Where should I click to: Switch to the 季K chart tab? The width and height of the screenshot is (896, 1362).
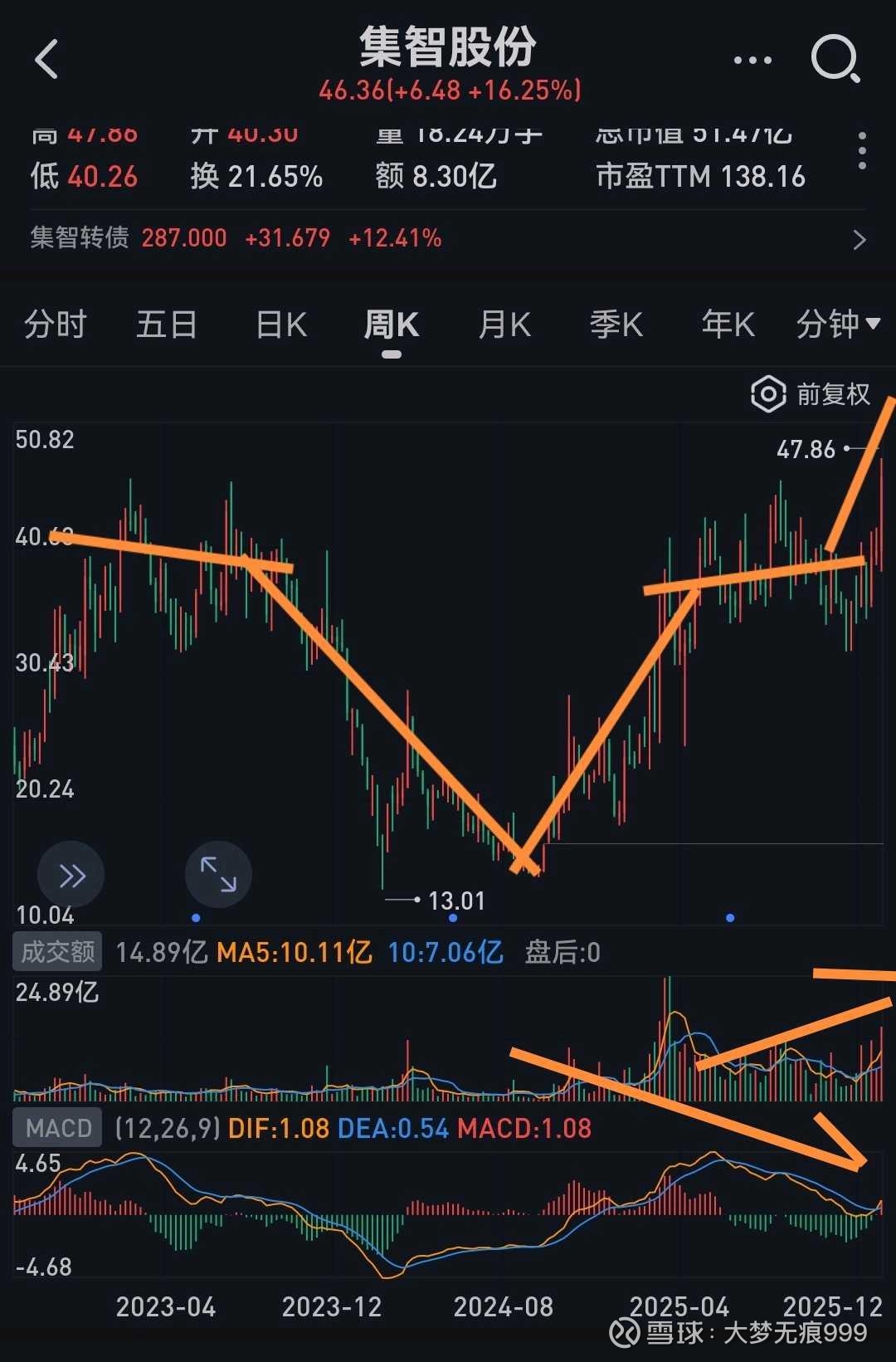click(x=616, y=325)
